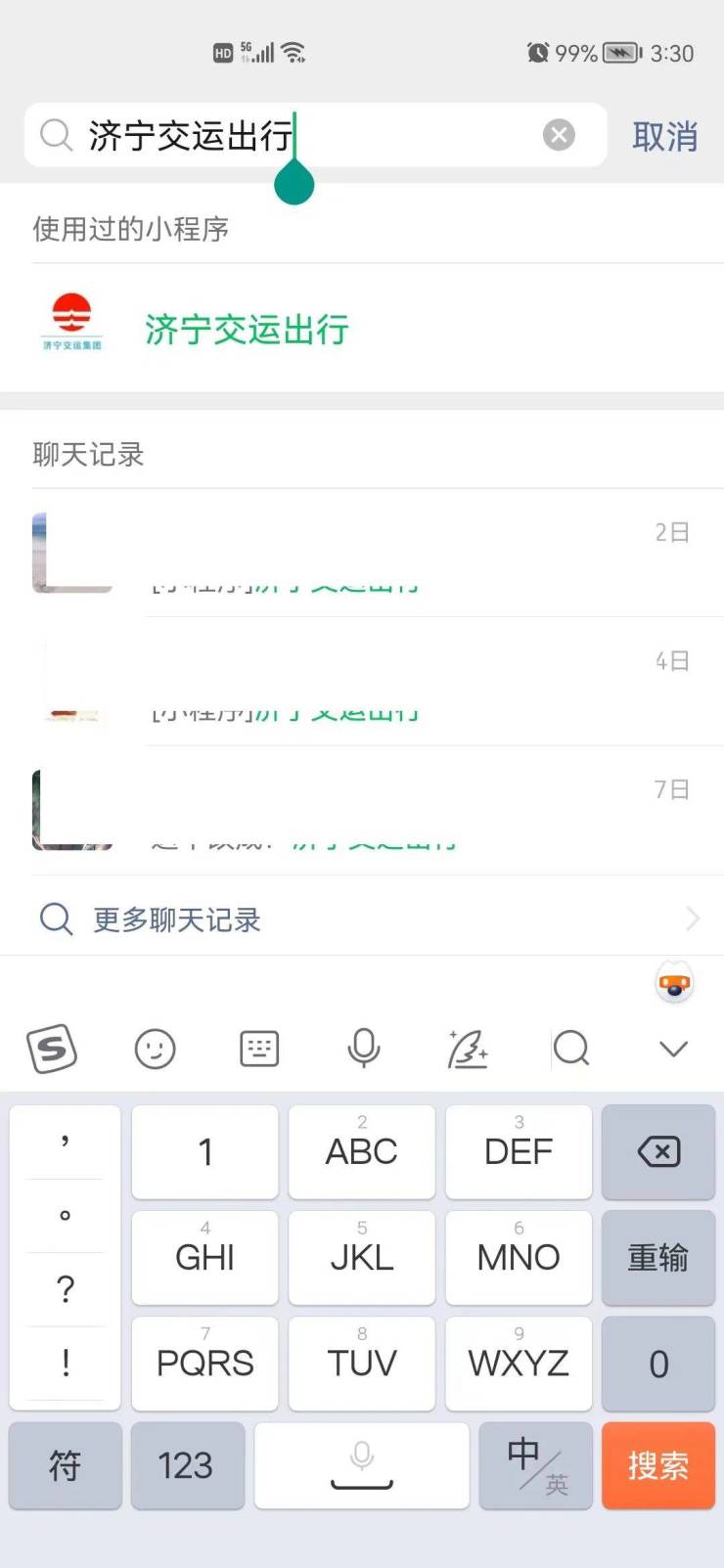Tap 取消 to cancel the search
This screenshot has height=1568, width=724.
664,137
